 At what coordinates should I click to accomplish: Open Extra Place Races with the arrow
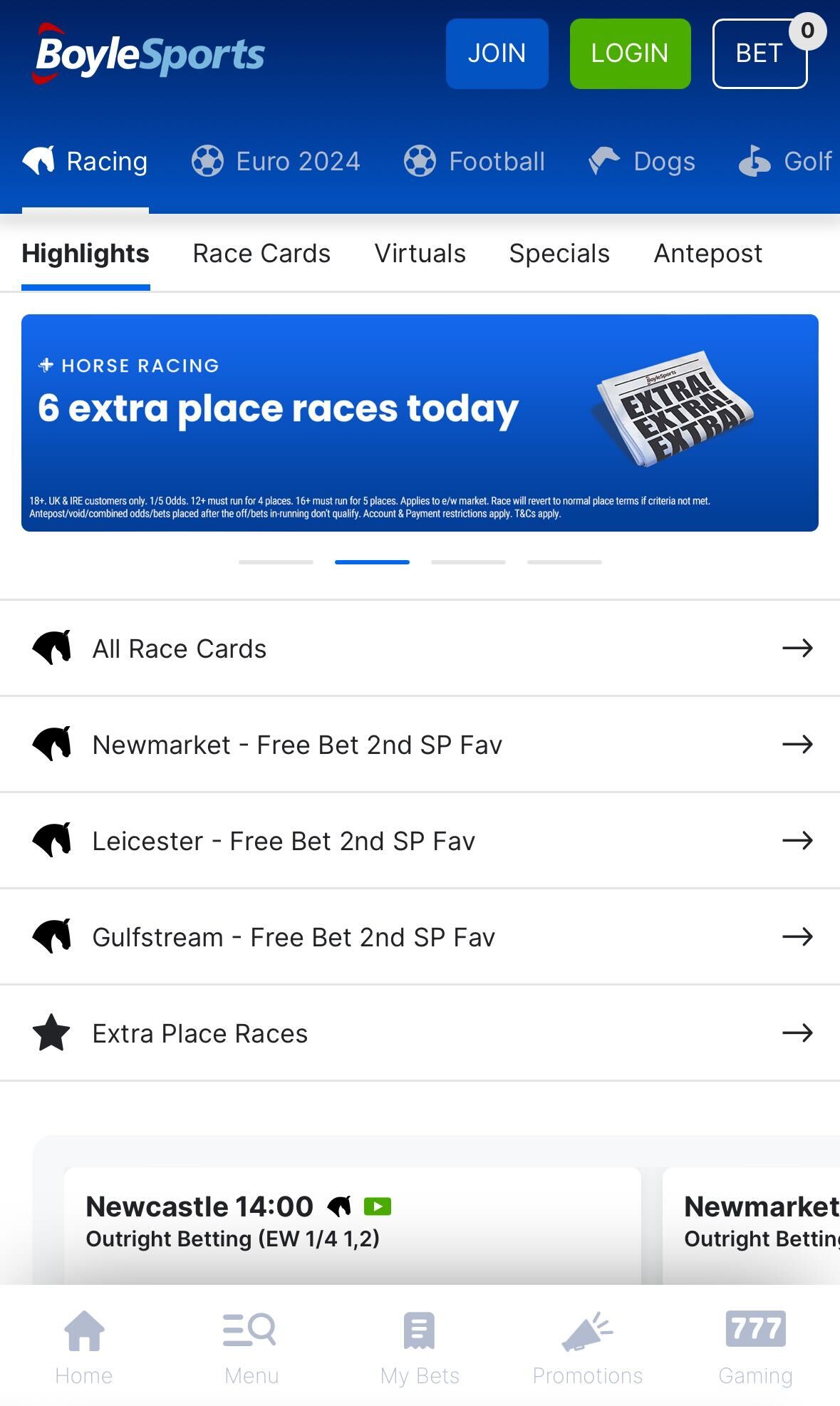pyautogui.click(x=797, y=1033)
